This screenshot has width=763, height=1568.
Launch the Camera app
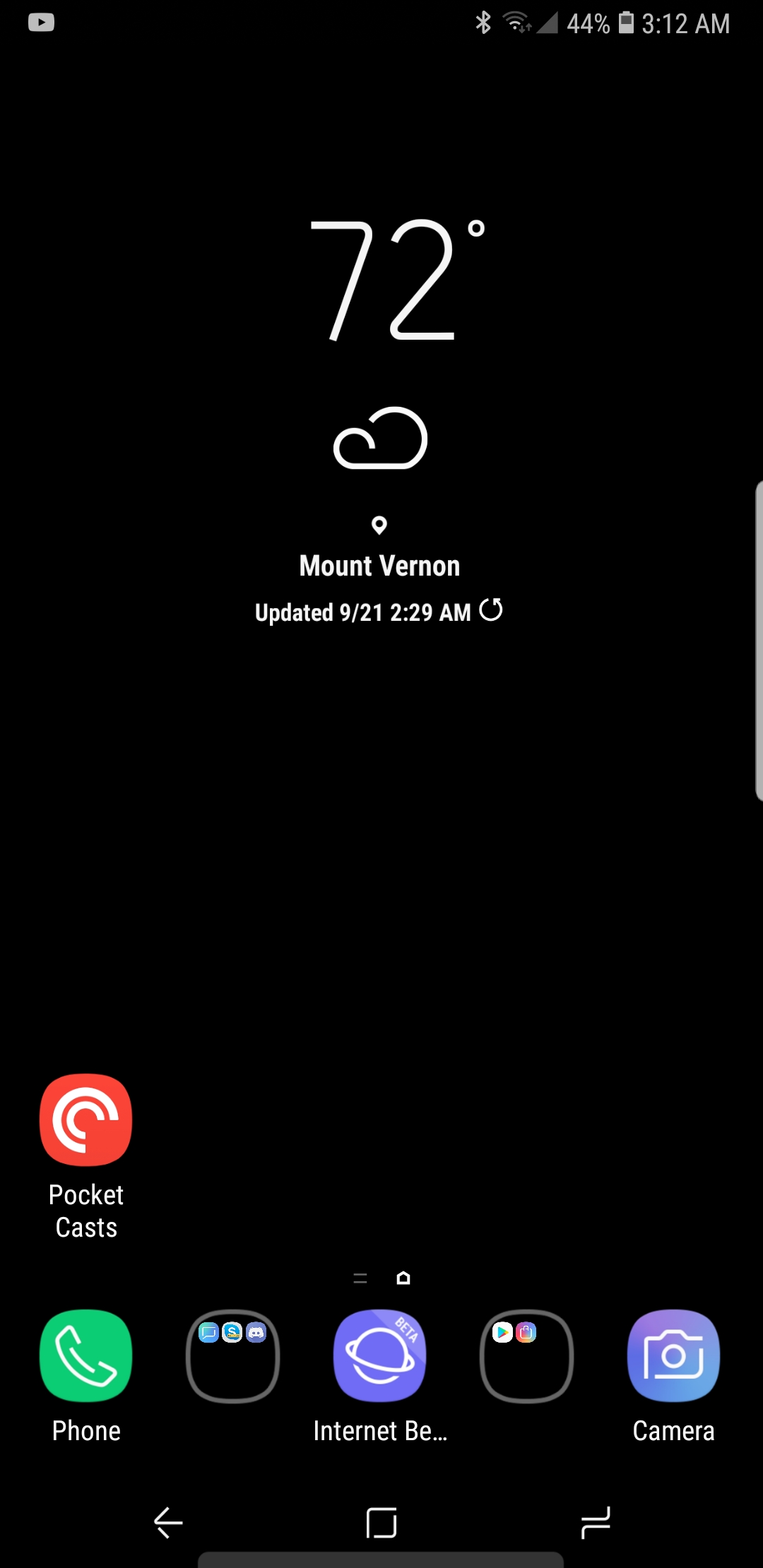tap(673, 1355)
